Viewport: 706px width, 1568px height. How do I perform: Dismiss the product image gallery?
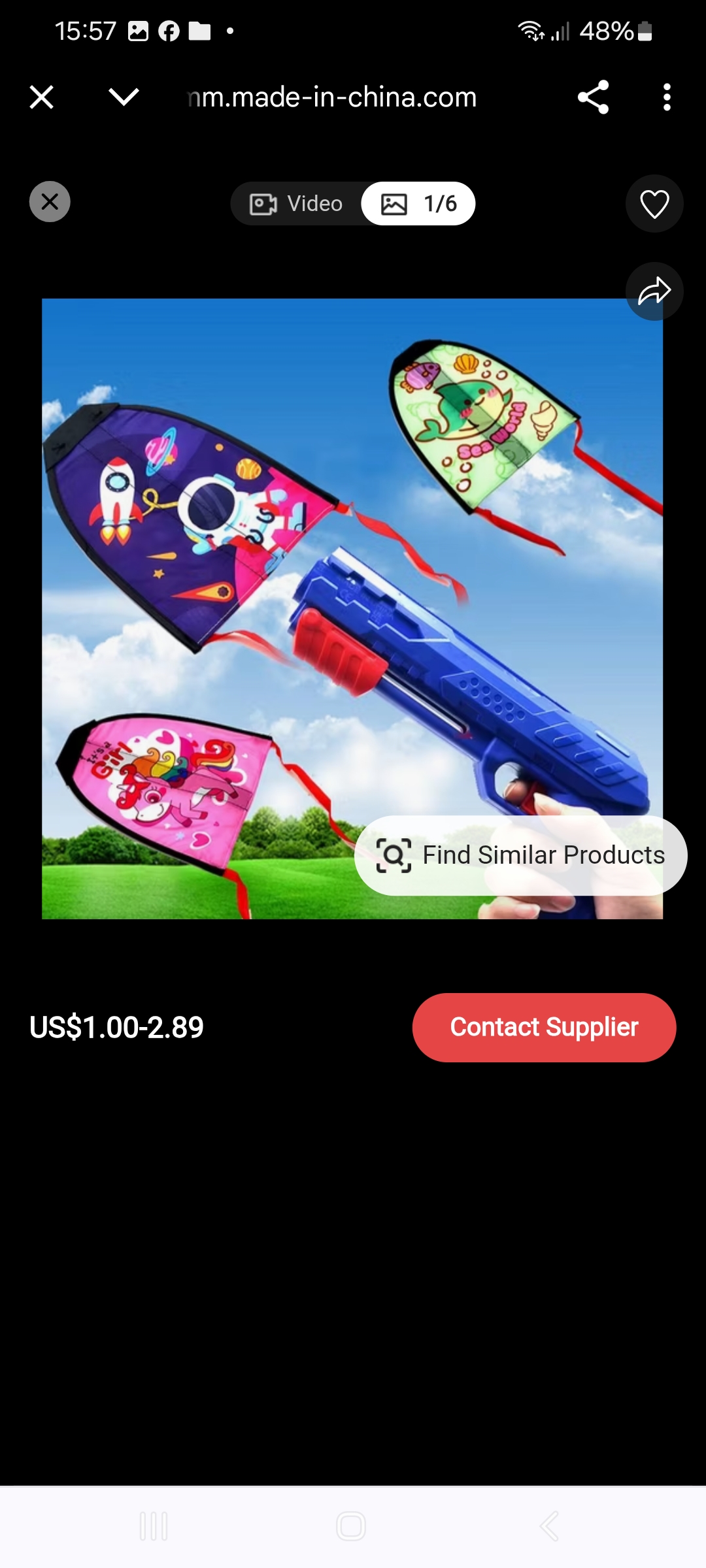(50, 201)
